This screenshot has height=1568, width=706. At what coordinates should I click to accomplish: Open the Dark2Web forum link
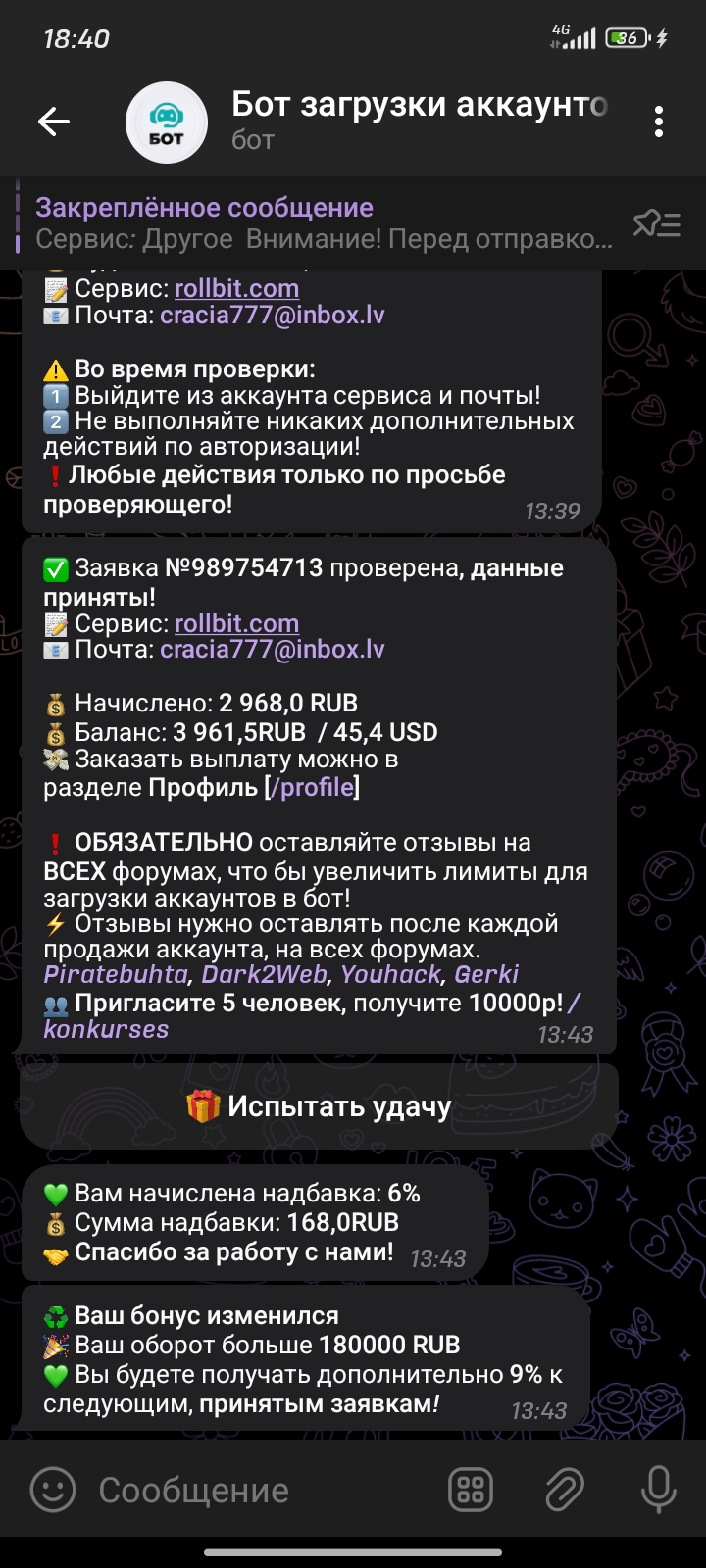265,974
